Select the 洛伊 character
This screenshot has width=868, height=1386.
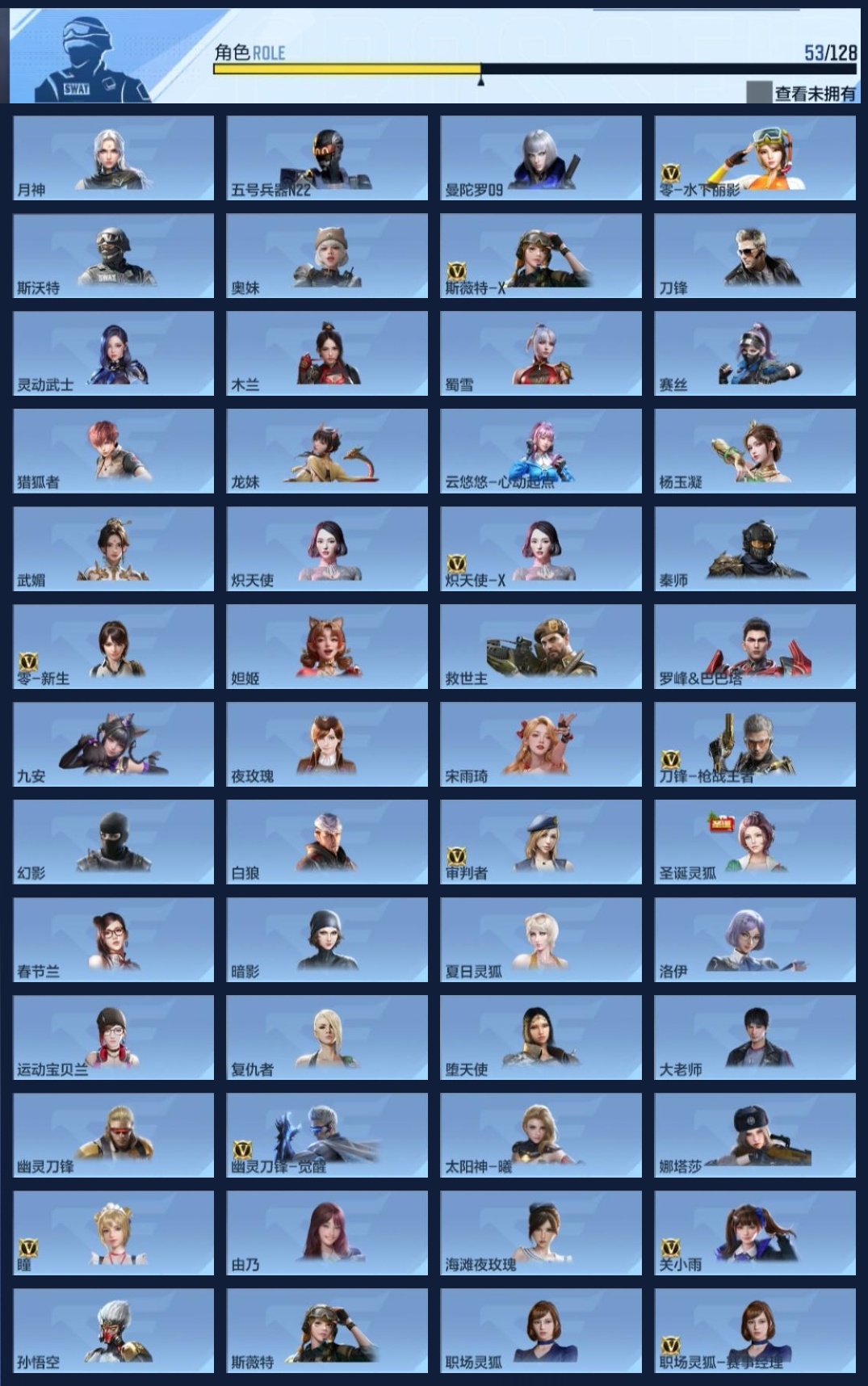[755, 940]
